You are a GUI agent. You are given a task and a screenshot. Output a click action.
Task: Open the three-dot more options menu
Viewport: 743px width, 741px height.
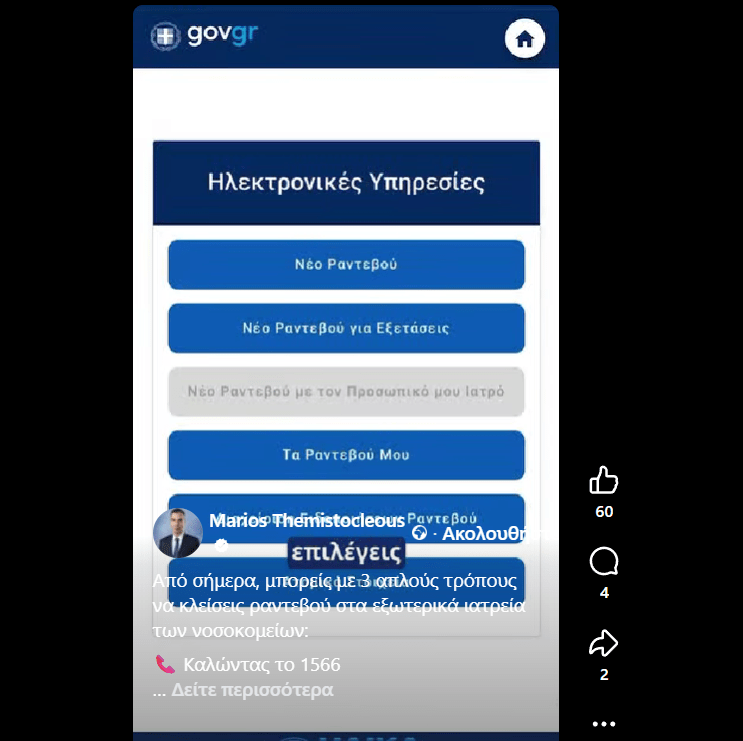(x=603, y=722)
